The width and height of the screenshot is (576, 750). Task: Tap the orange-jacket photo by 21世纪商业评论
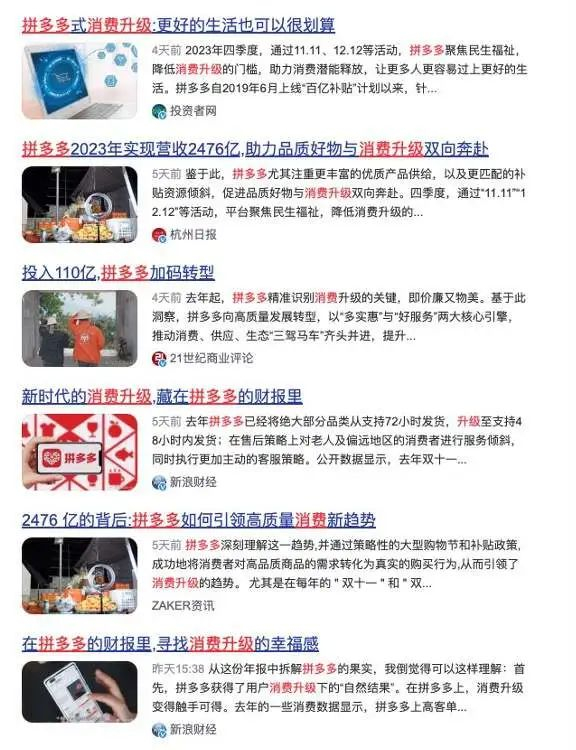click(79, 328)
